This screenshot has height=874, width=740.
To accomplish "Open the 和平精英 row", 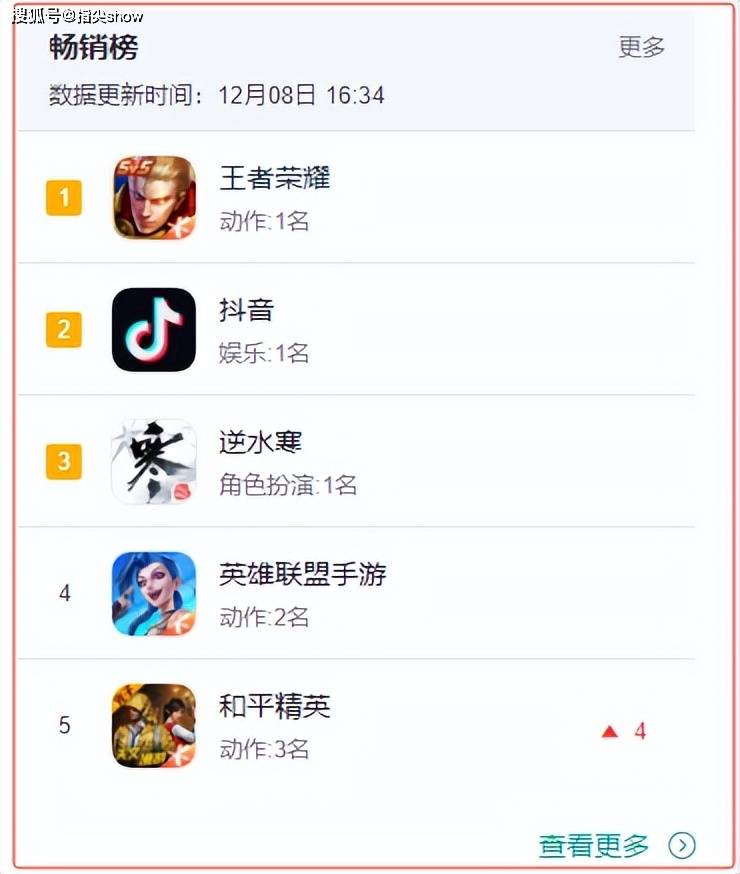I will pyautogui.click(x=274, y=707).
